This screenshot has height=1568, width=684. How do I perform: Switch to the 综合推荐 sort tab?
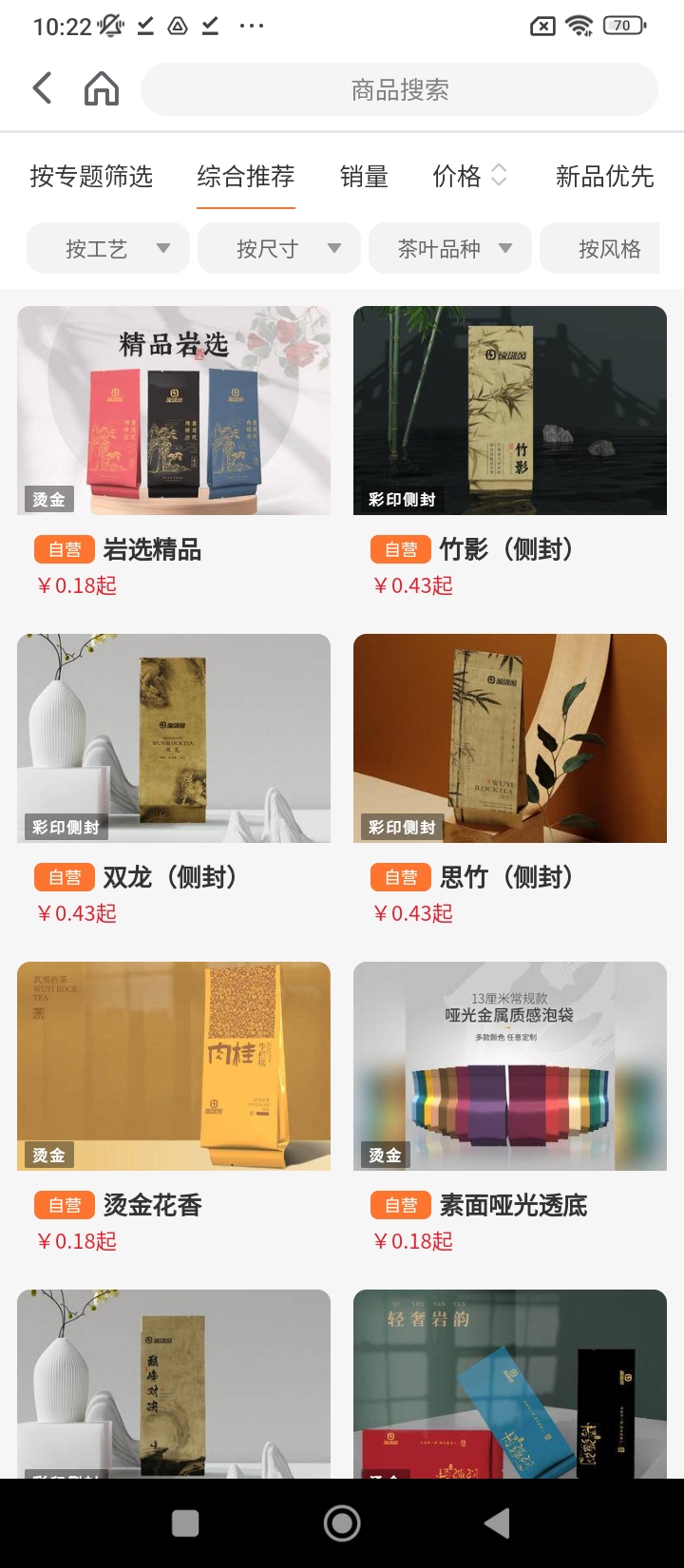246,177
